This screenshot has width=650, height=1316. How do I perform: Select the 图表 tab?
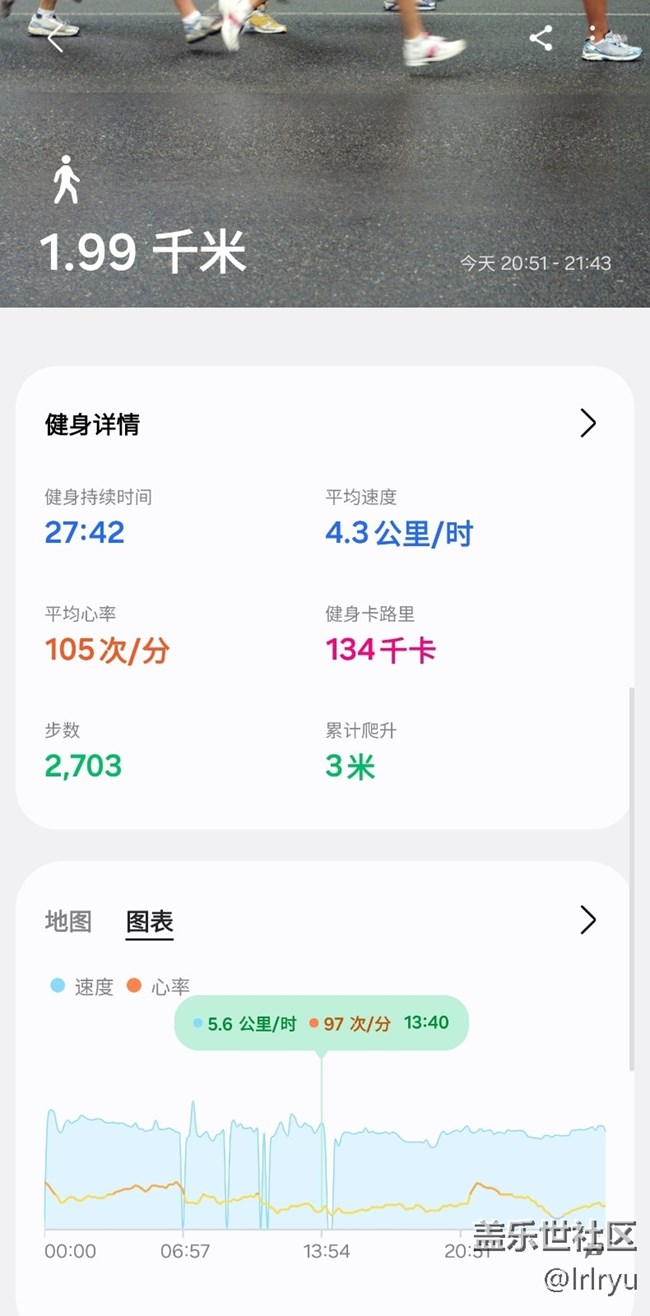coord(150,922)
